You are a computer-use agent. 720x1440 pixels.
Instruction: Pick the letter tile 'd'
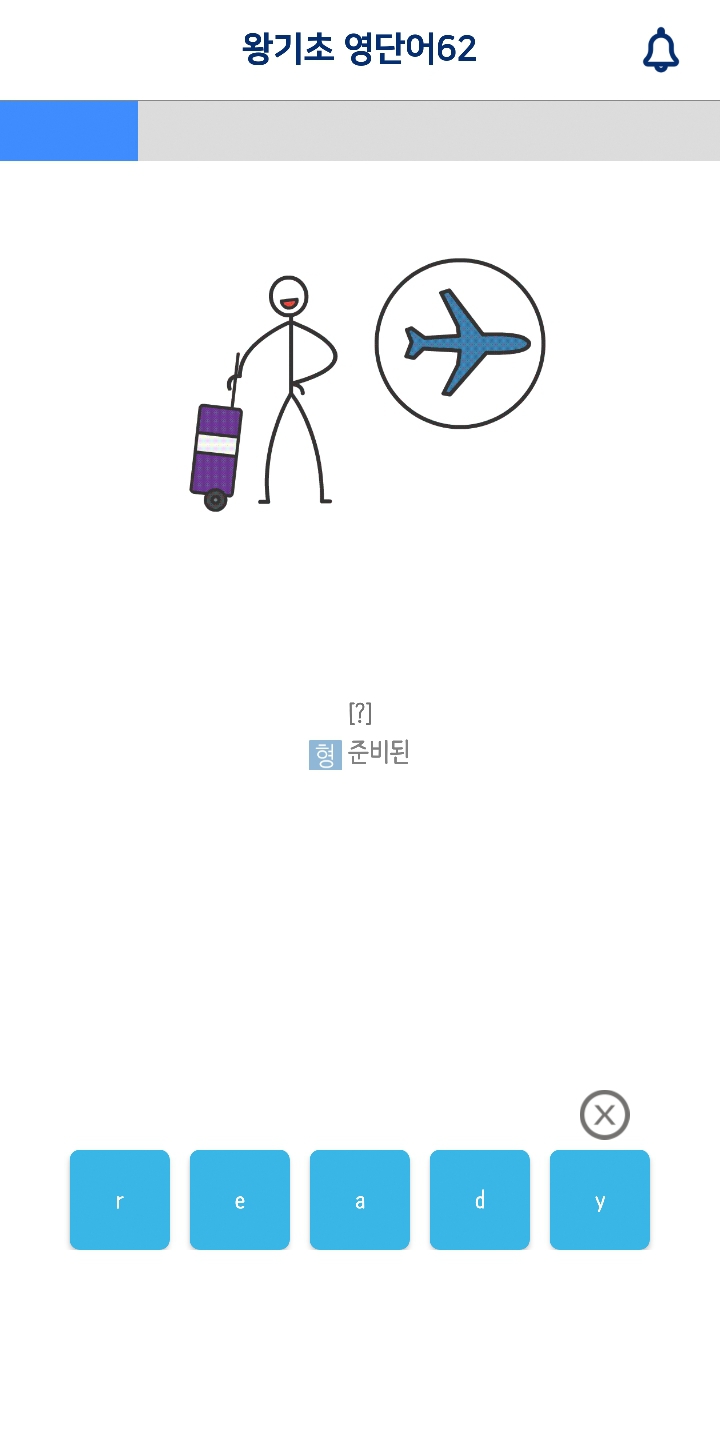click(480, 1200)
